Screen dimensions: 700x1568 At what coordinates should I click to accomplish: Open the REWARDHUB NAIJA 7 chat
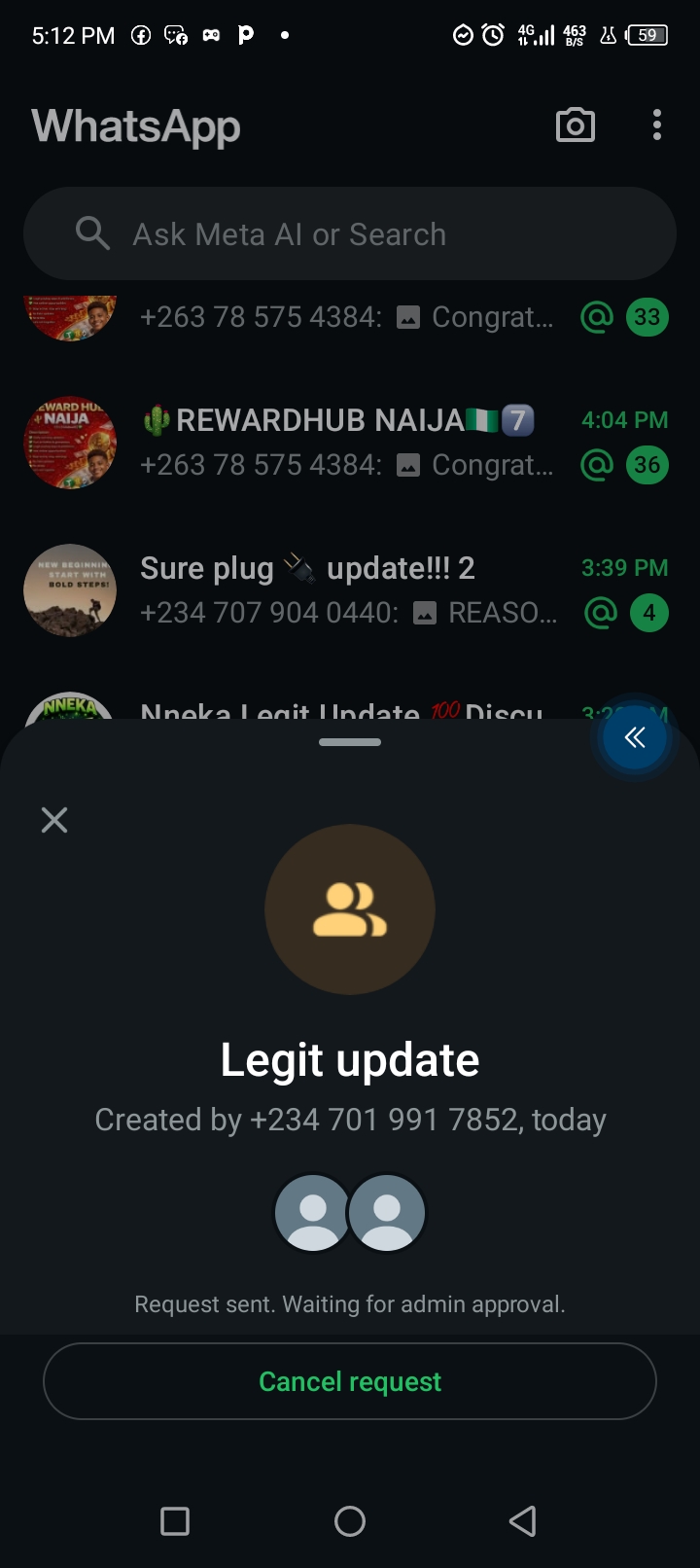pyautogui.click(x=350, y=443)
